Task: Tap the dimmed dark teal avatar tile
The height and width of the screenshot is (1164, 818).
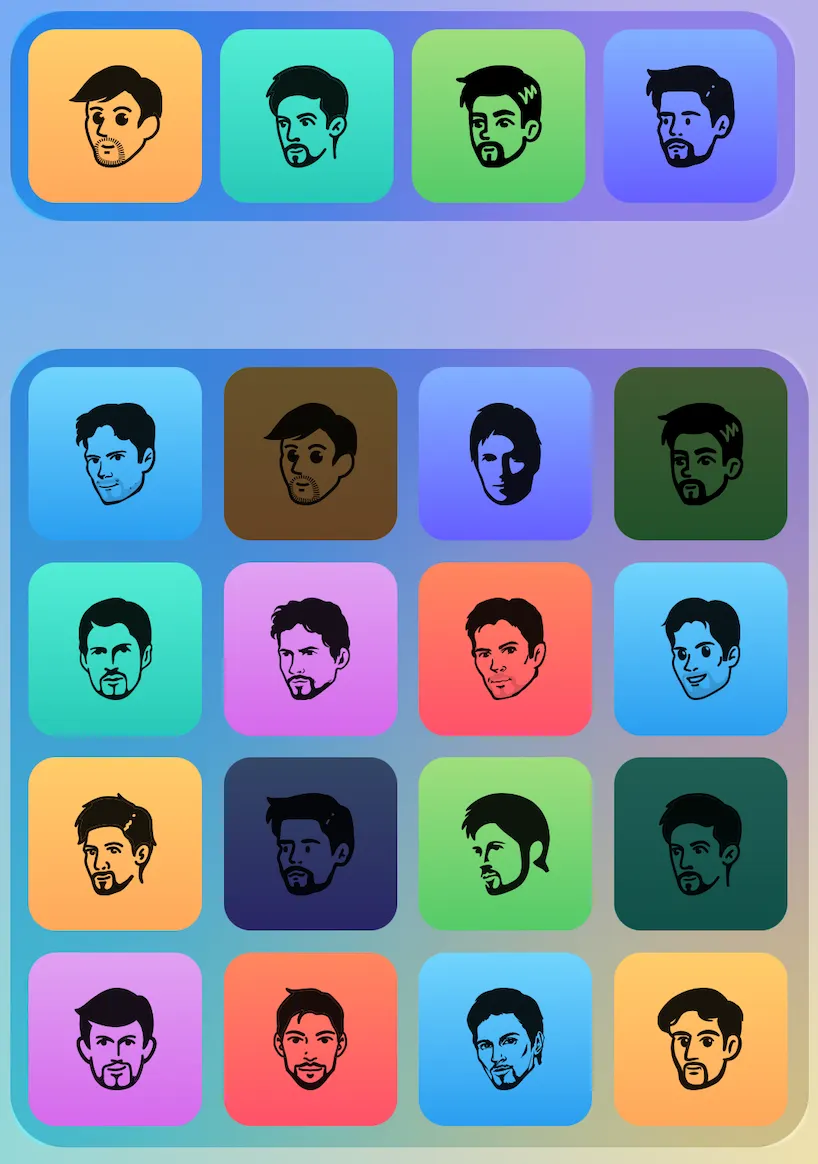Action: [700, 843]
